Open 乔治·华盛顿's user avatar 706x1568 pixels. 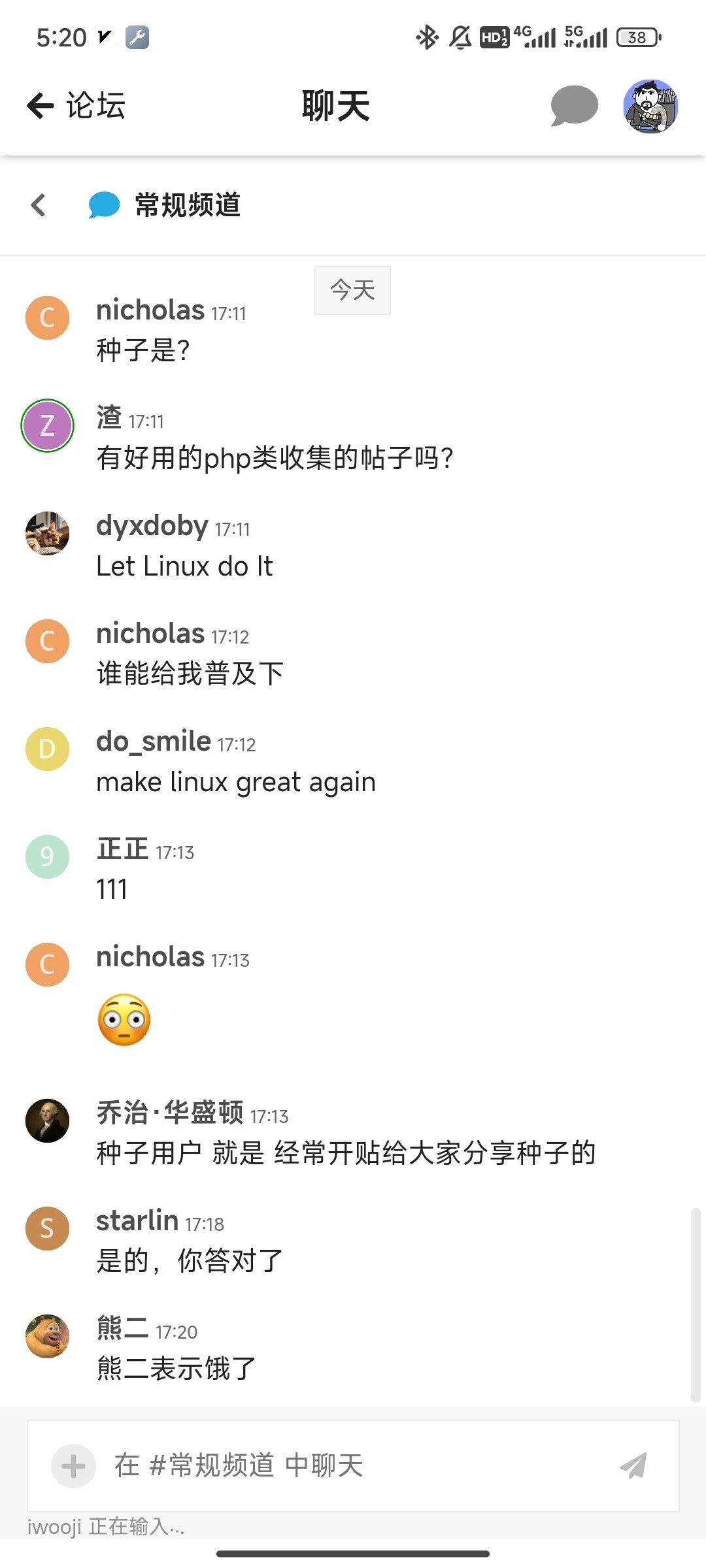[47, 1120]
